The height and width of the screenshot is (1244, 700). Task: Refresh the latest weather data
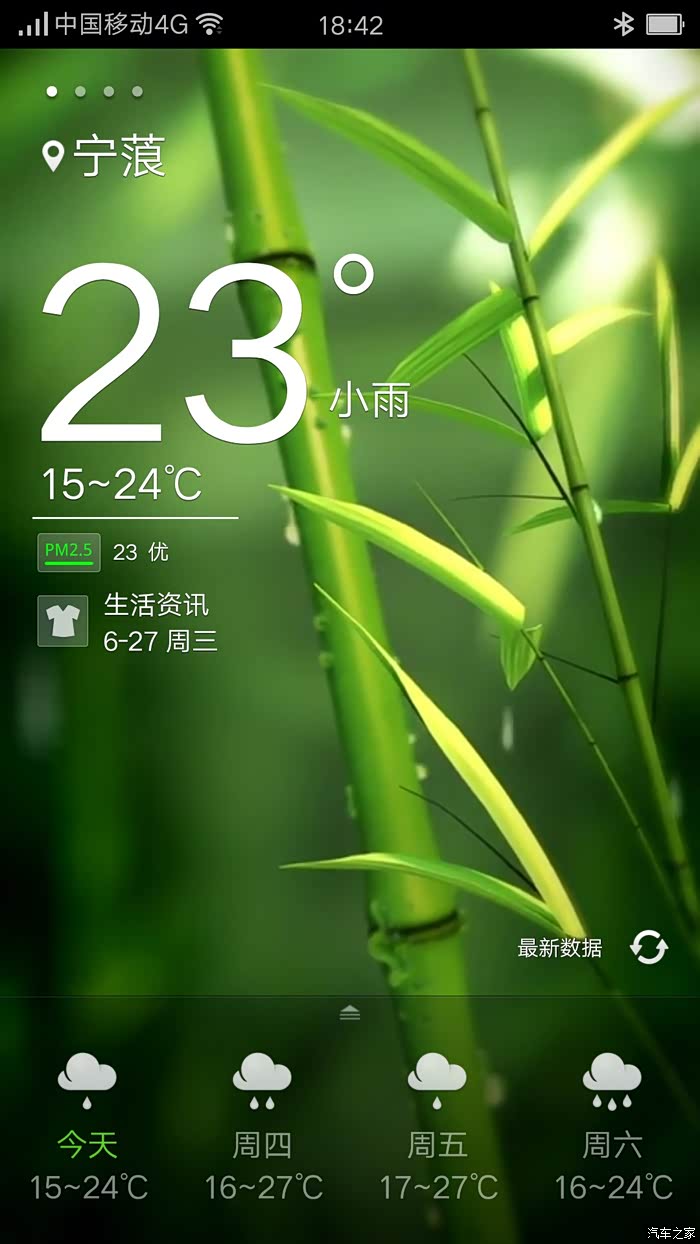[648, 947]
